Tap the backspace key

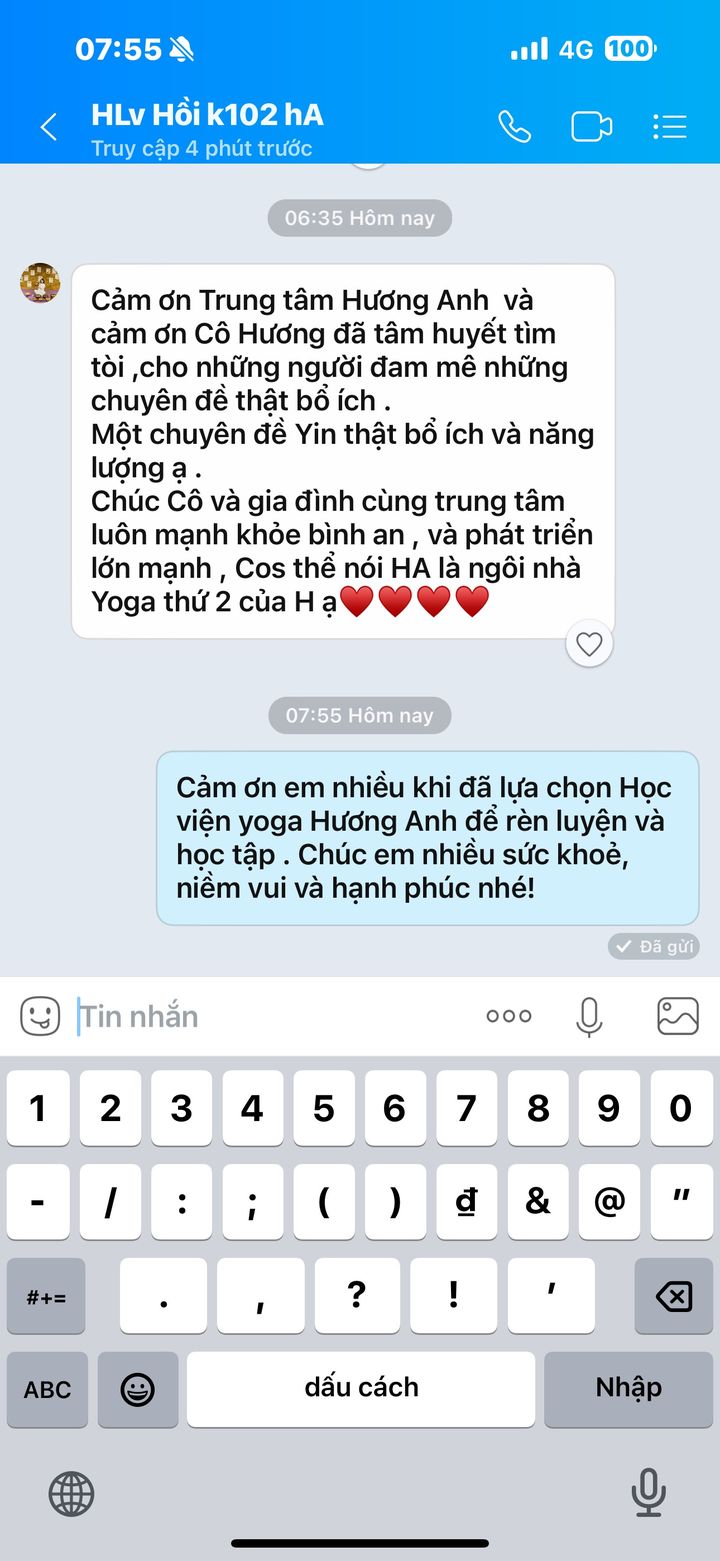[x=673, y=1297]
